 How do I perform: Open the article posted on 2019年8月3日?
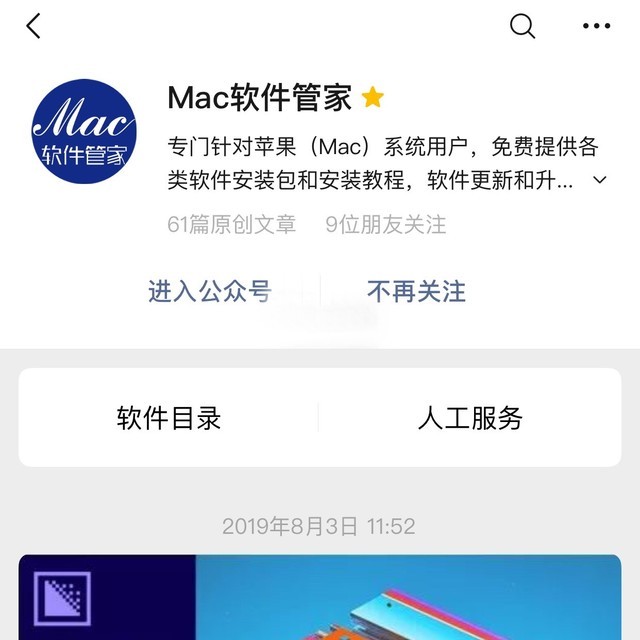[x=320, y=598]
